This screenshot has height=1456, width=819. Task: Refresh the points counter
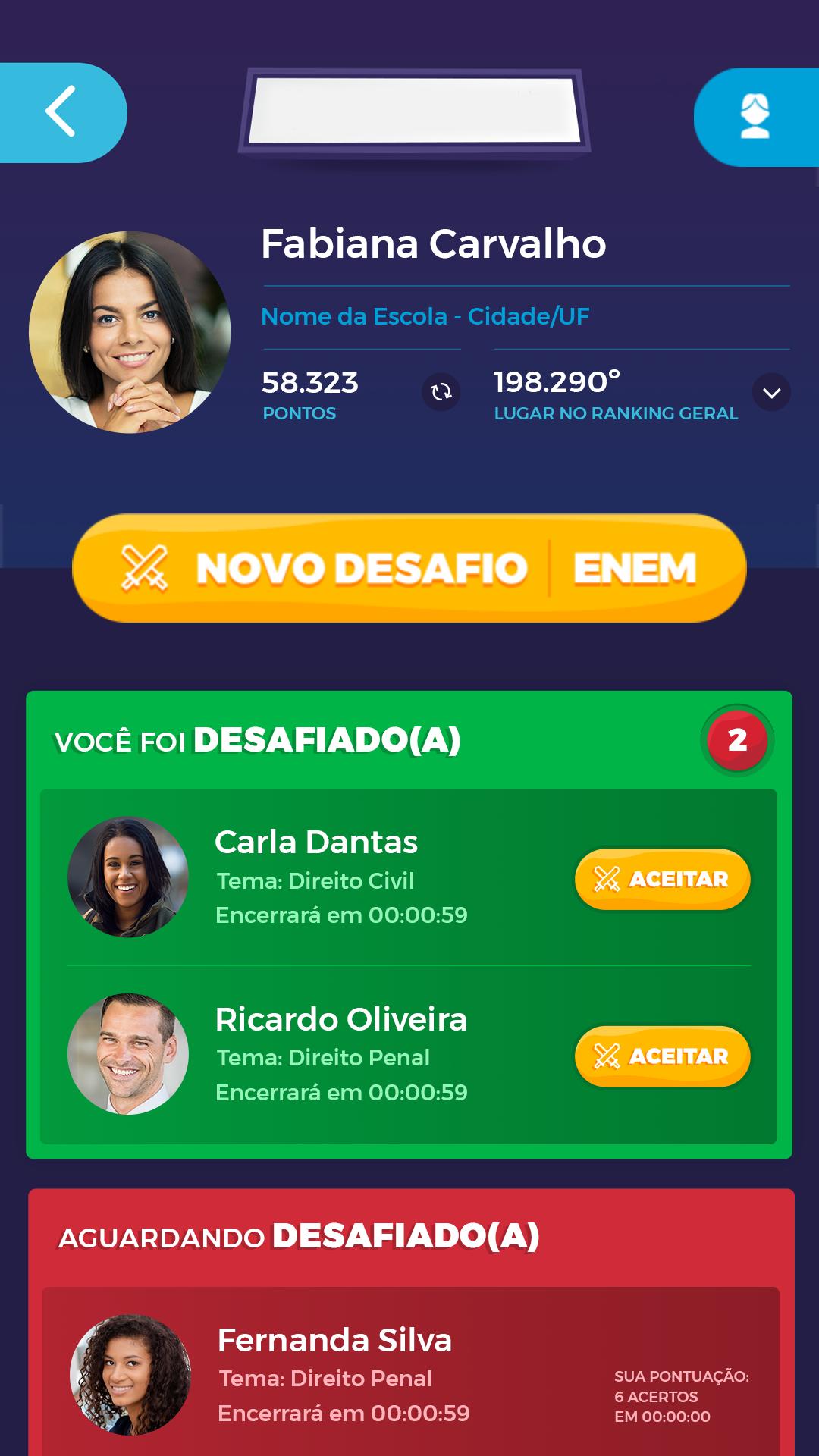pyautogui.click(x=441, y=392)
